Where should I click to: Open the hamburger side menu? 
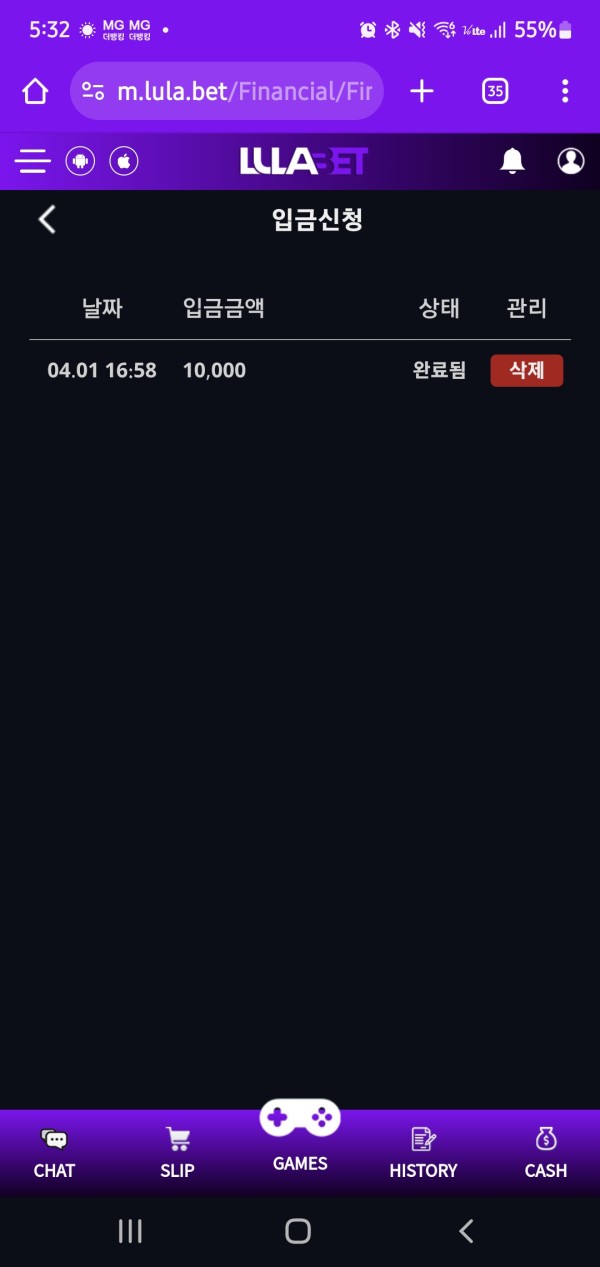(x=33, y=161)
